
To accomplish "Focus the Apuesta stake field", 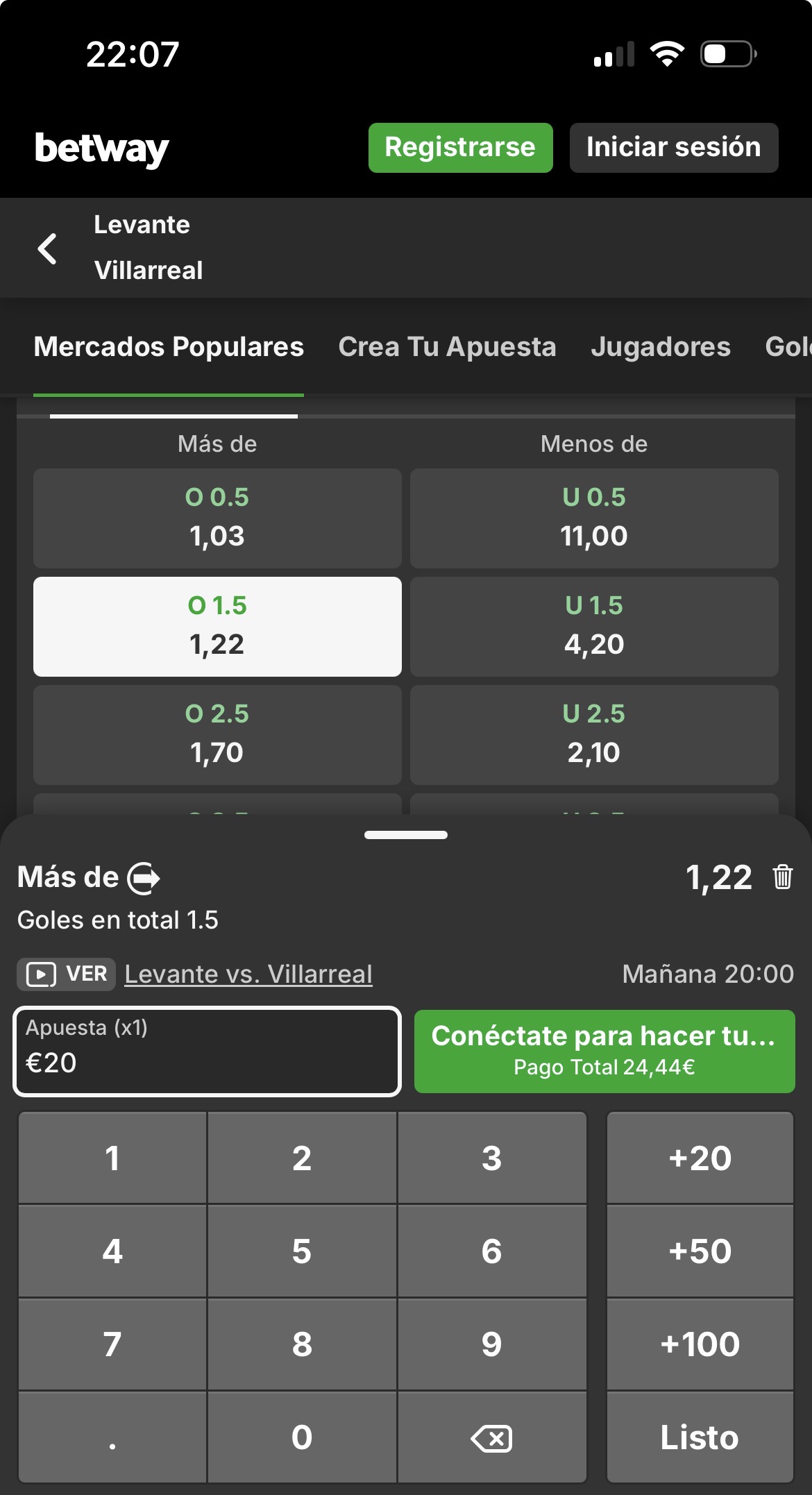I will point(207,1051).
